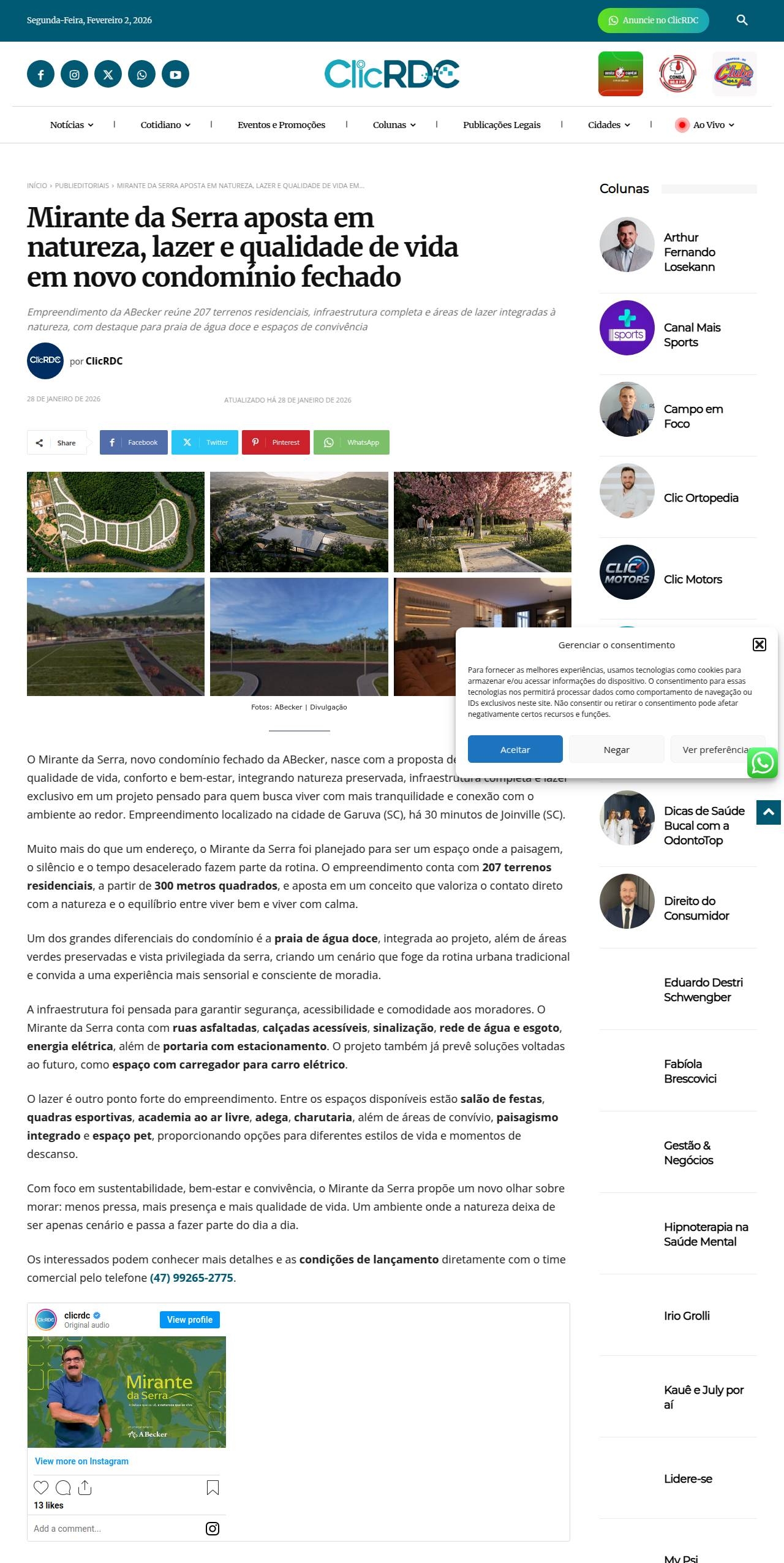Tap View profile on the Instagram embed
Screen dimensions: 784x1563
[x=189, y=1319]
